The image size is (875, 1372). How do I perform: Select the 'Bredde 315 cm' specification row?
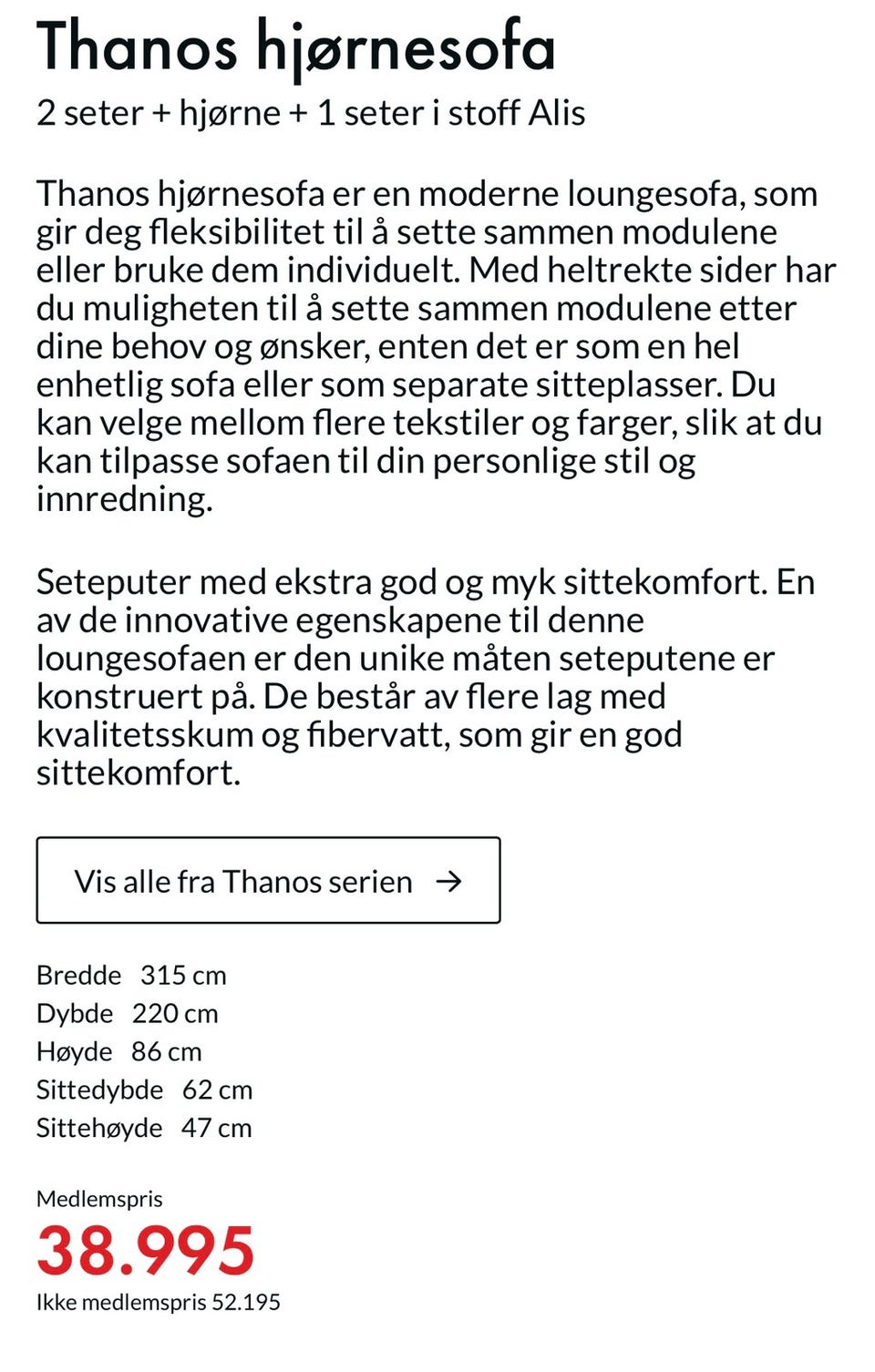pyautogui.click(x=130, y=974)
